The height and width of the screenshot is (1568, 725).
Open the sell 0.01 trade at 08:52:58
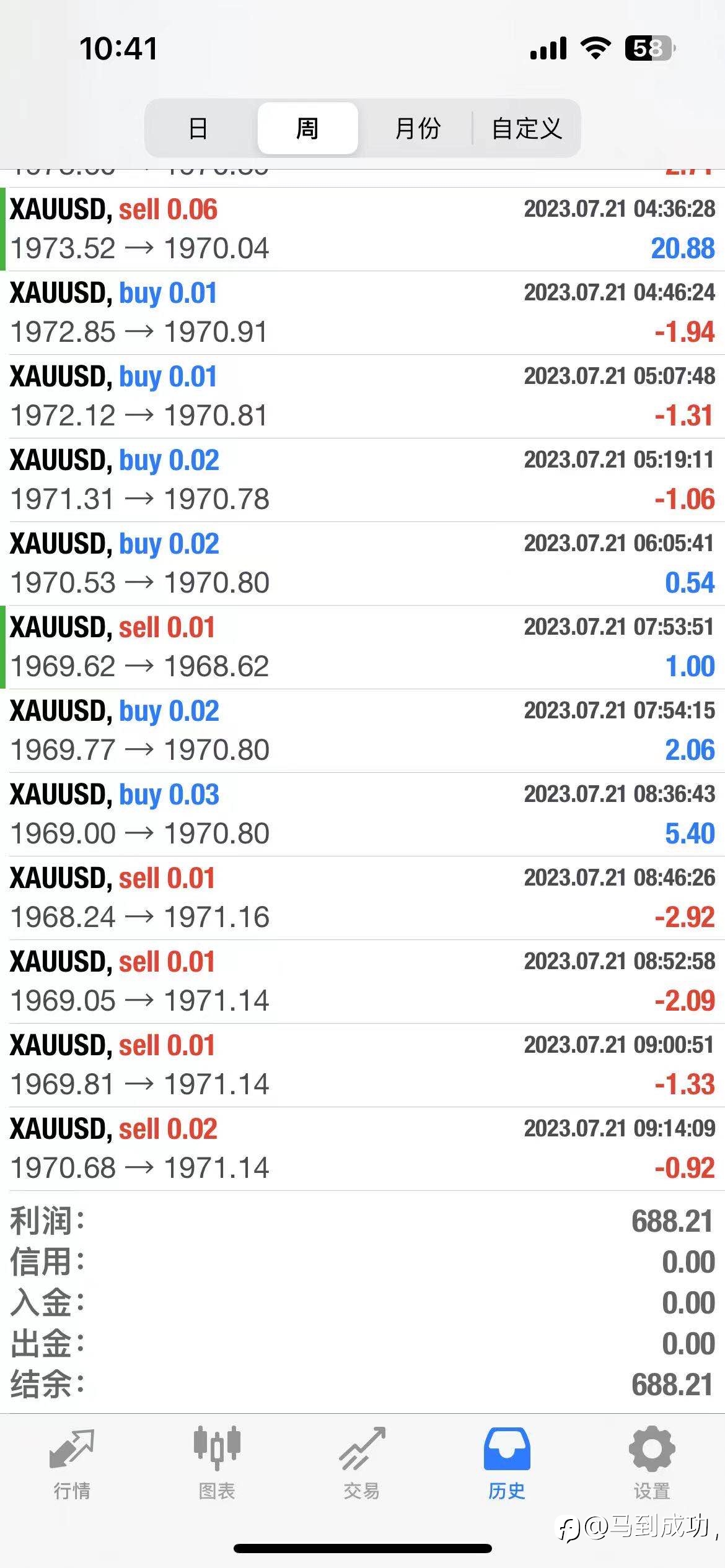[x=362, y=982]
